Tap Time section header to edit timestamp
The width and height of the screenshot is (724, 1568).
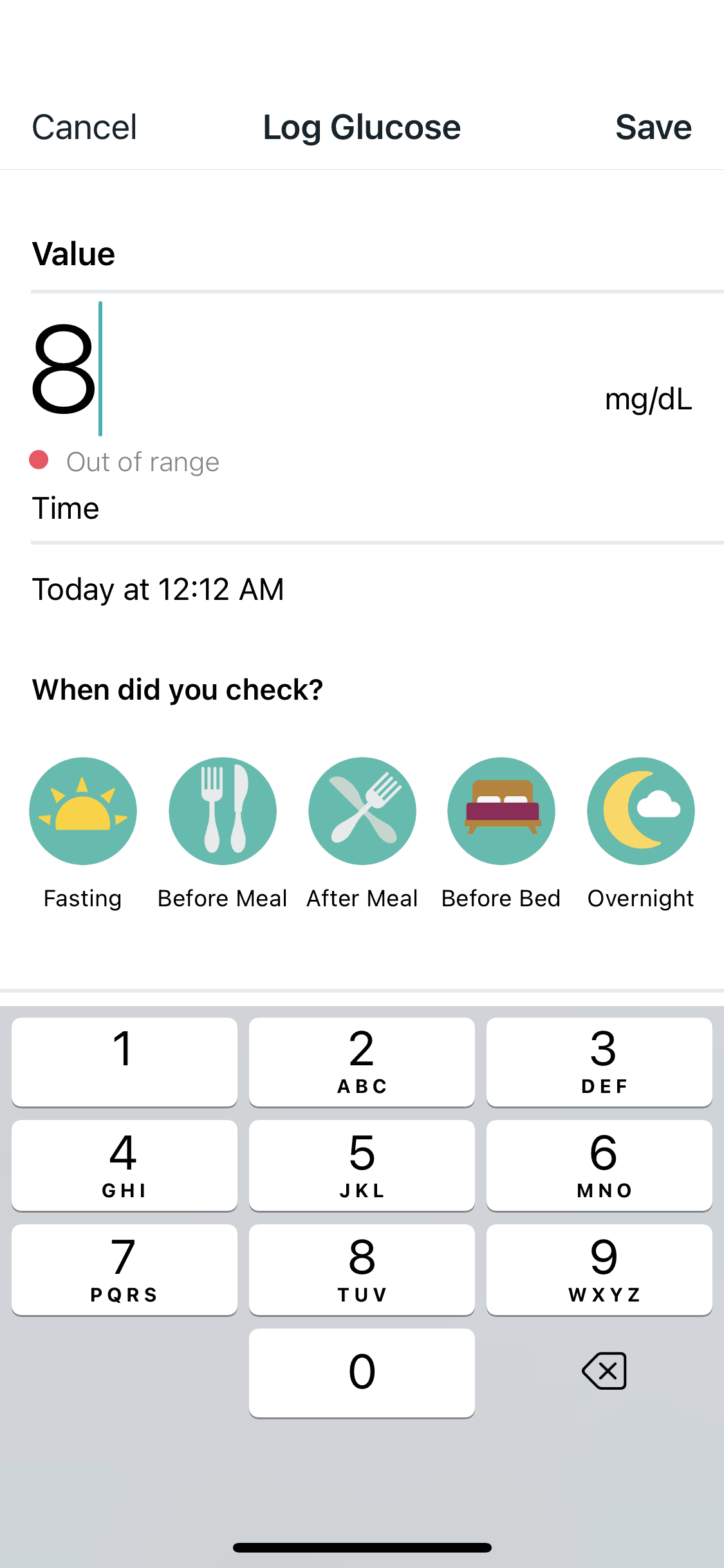pyautogui.click(x=66, y=508)
